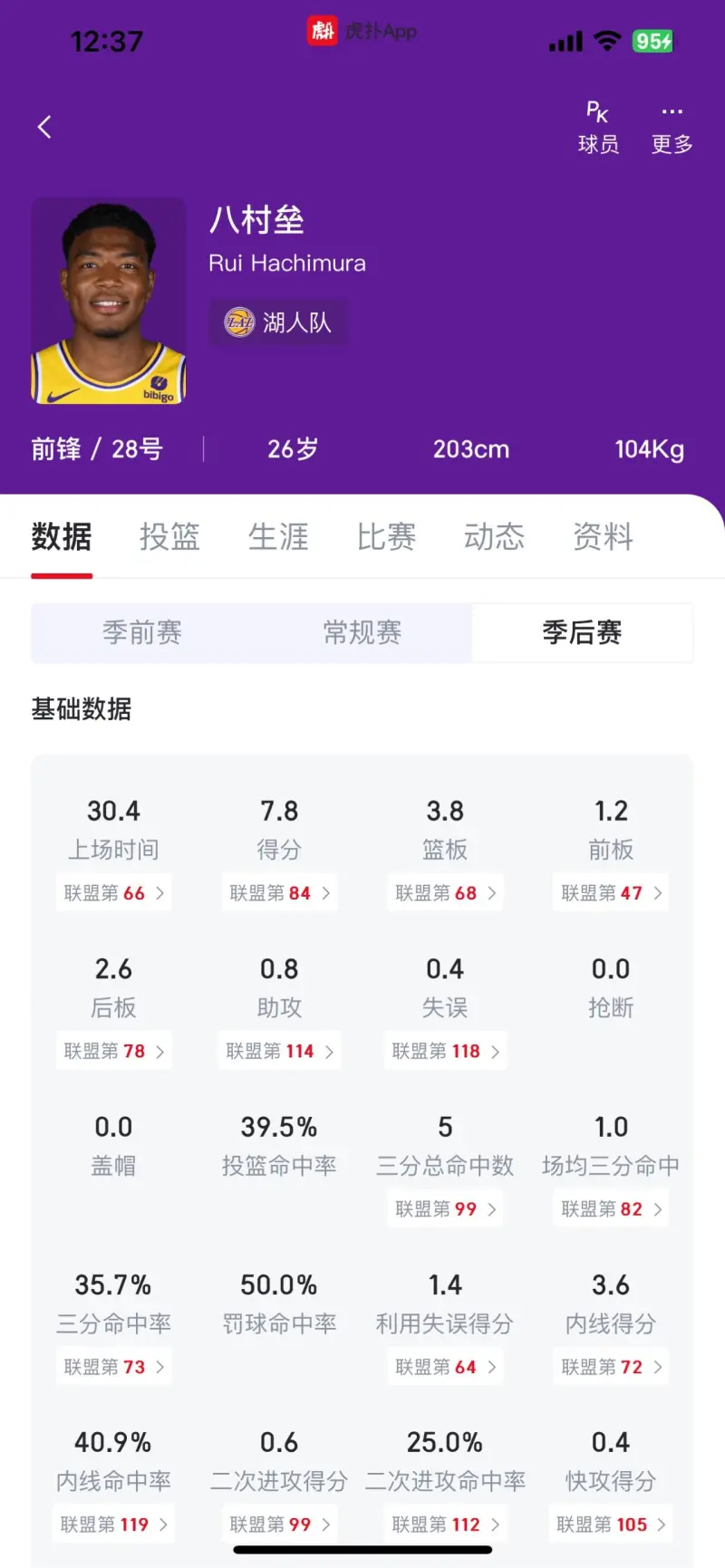The width and height of the screenshot is (725, 1568).
Task: Open the 更多 overflow menu
Action: (672, 128)
